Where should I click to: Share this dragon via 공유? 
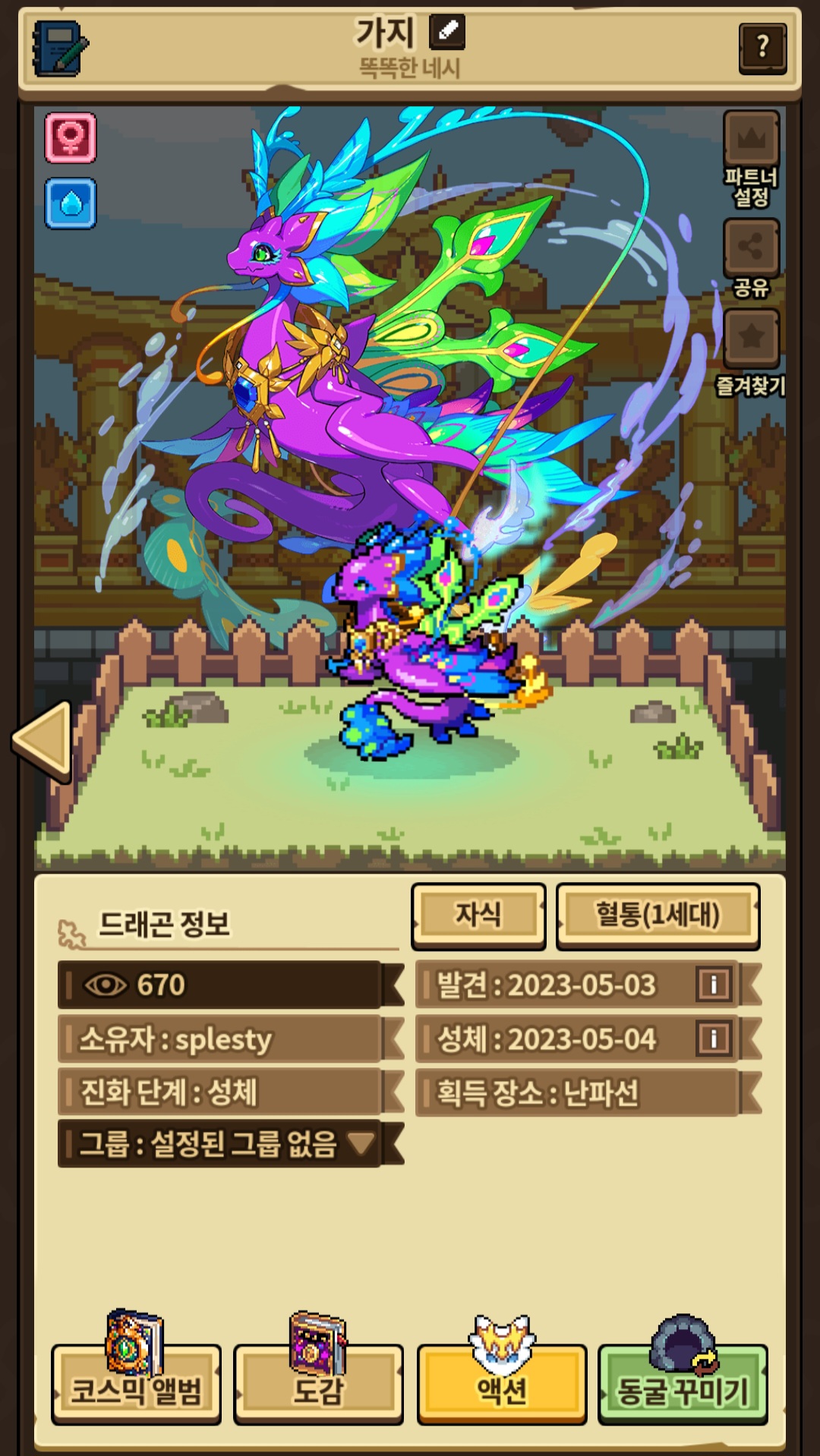click(751, 247)
